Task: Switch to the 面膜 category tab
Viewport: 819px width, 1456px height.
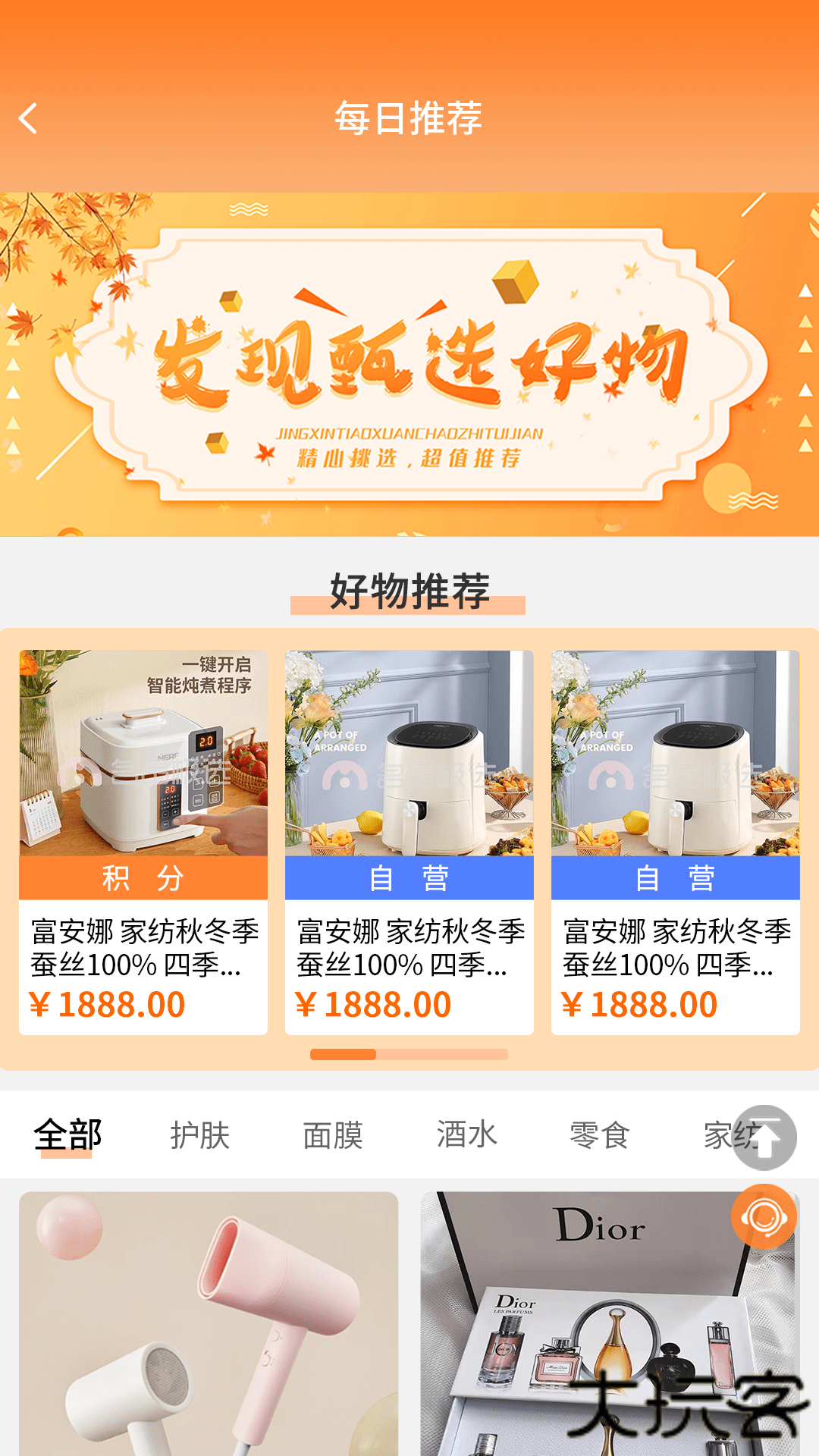Action: pyautogui.click(x=334, y=1135)
